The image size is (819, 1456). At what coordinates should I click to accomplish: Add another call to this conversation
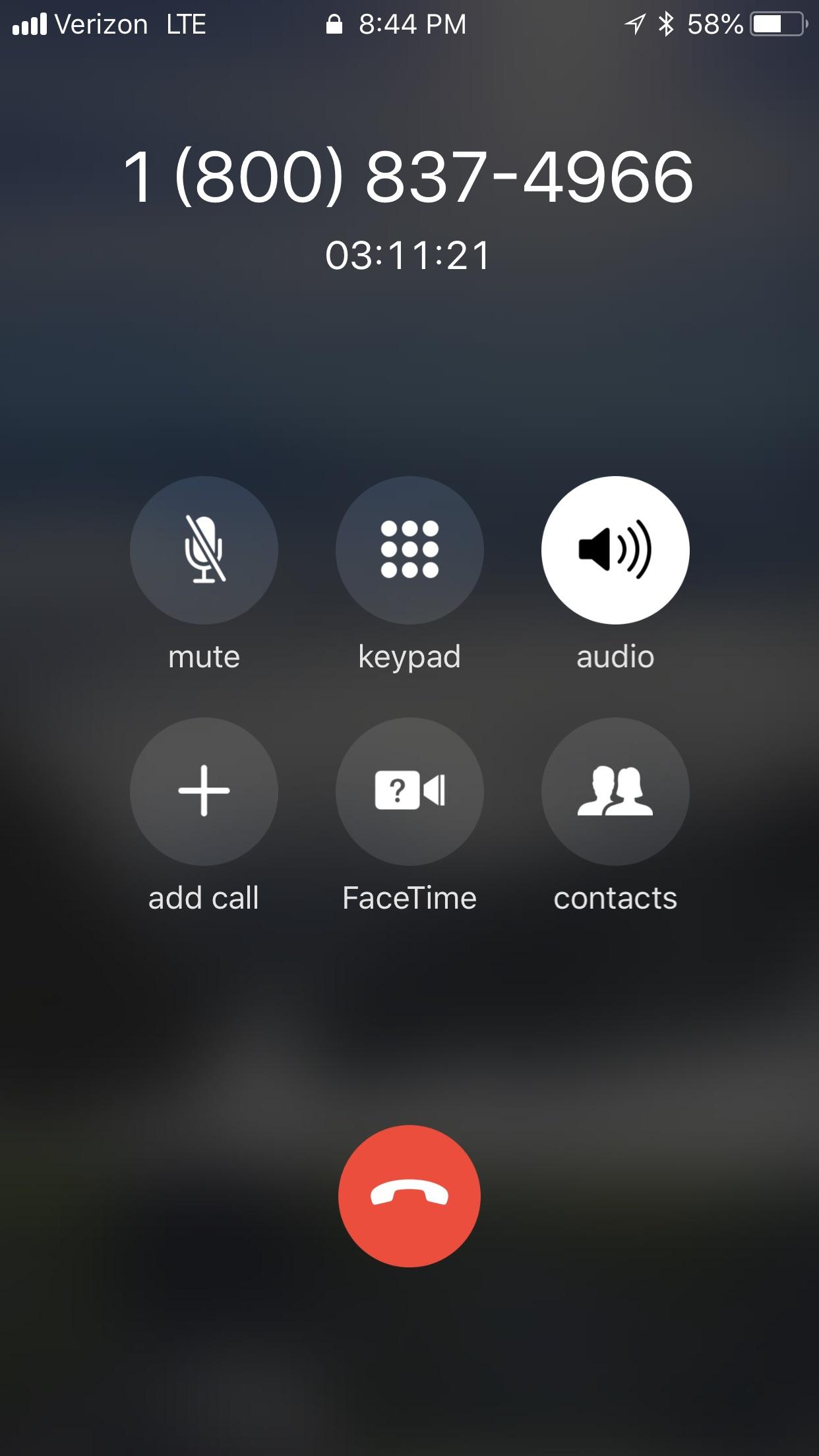[x=204, y=791]
